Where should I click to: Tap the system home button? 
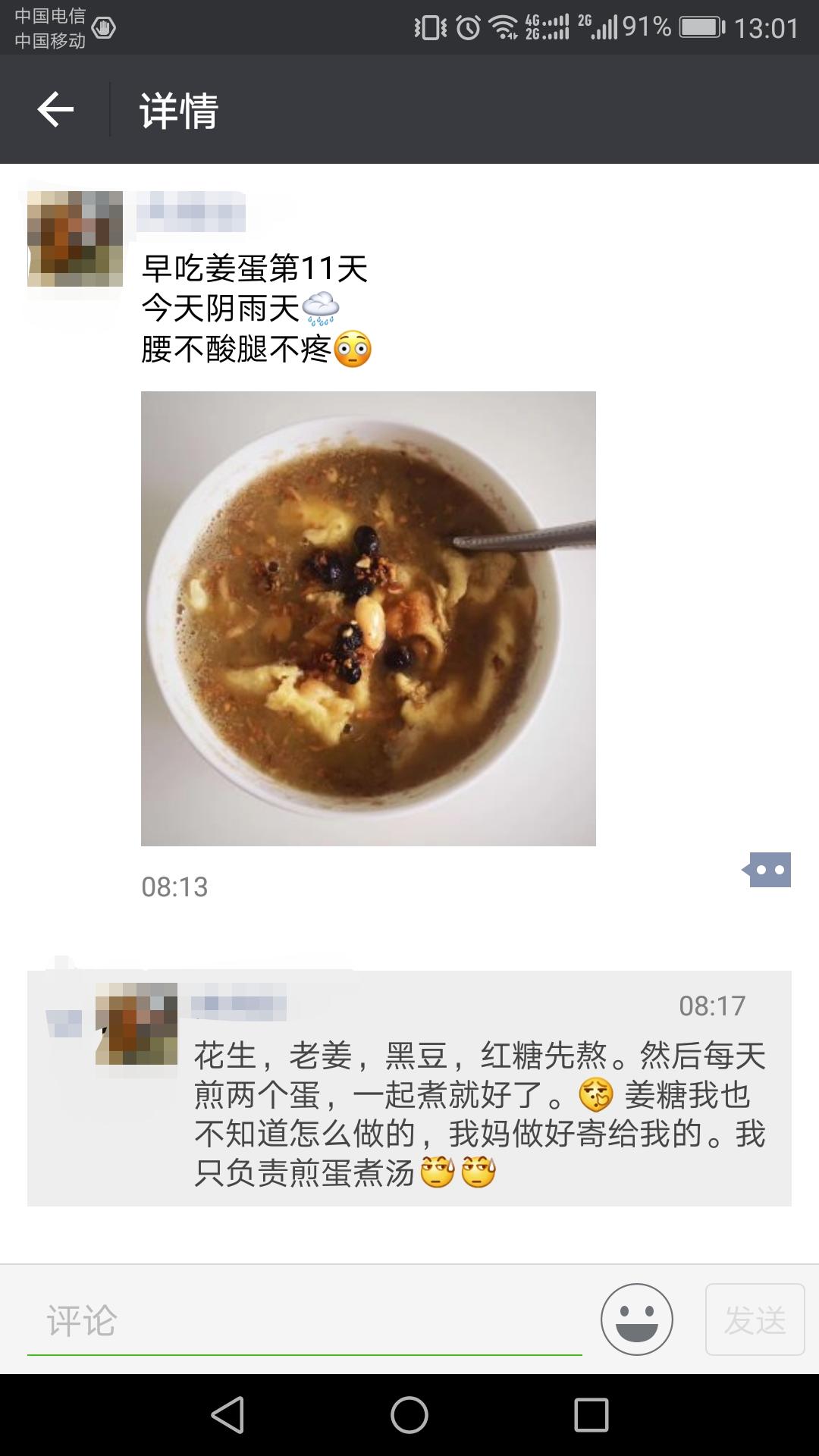pyautogui.click(x=409, y=1415)
